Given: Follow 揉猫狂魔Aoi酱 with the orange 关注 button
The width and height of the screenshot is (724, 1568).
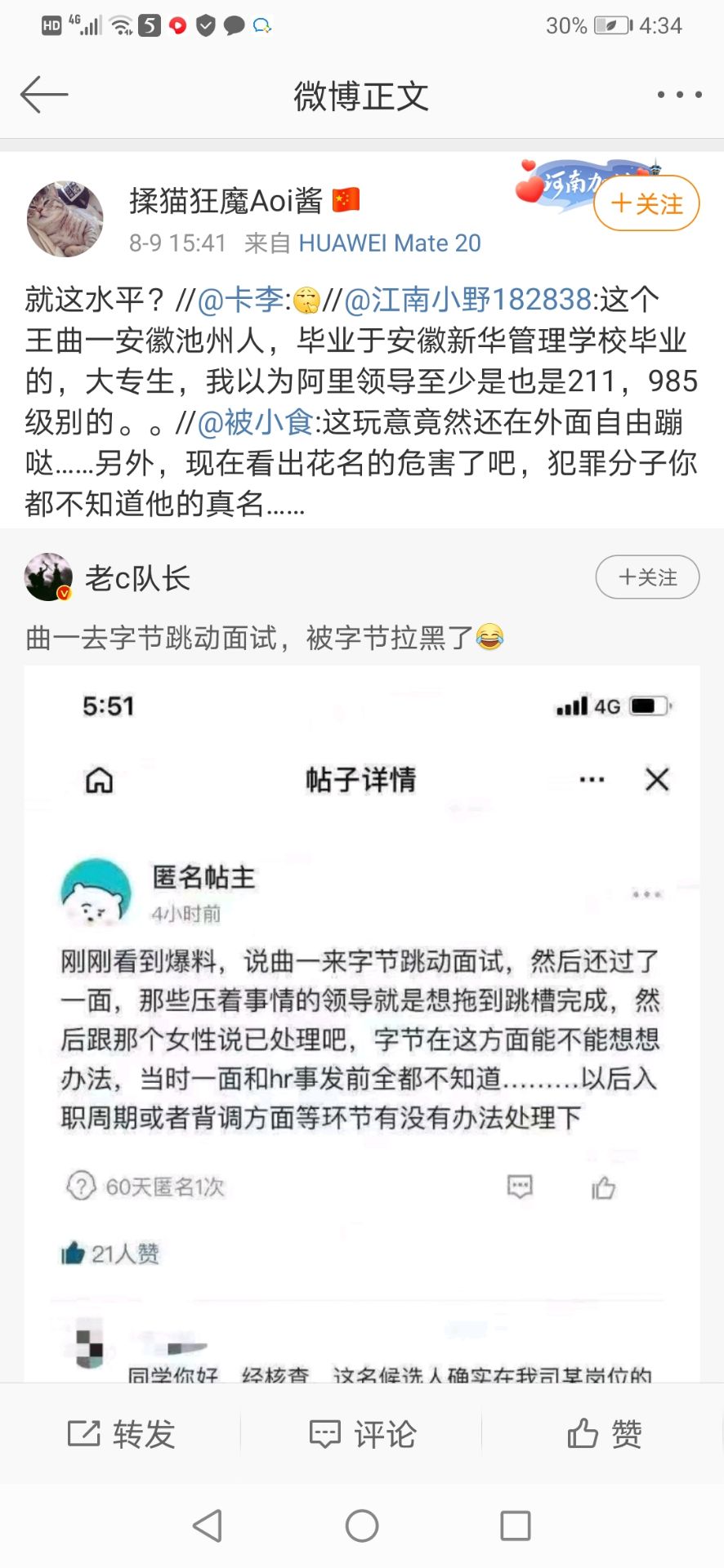Looking at the screenshot, I should click(646, 203).
